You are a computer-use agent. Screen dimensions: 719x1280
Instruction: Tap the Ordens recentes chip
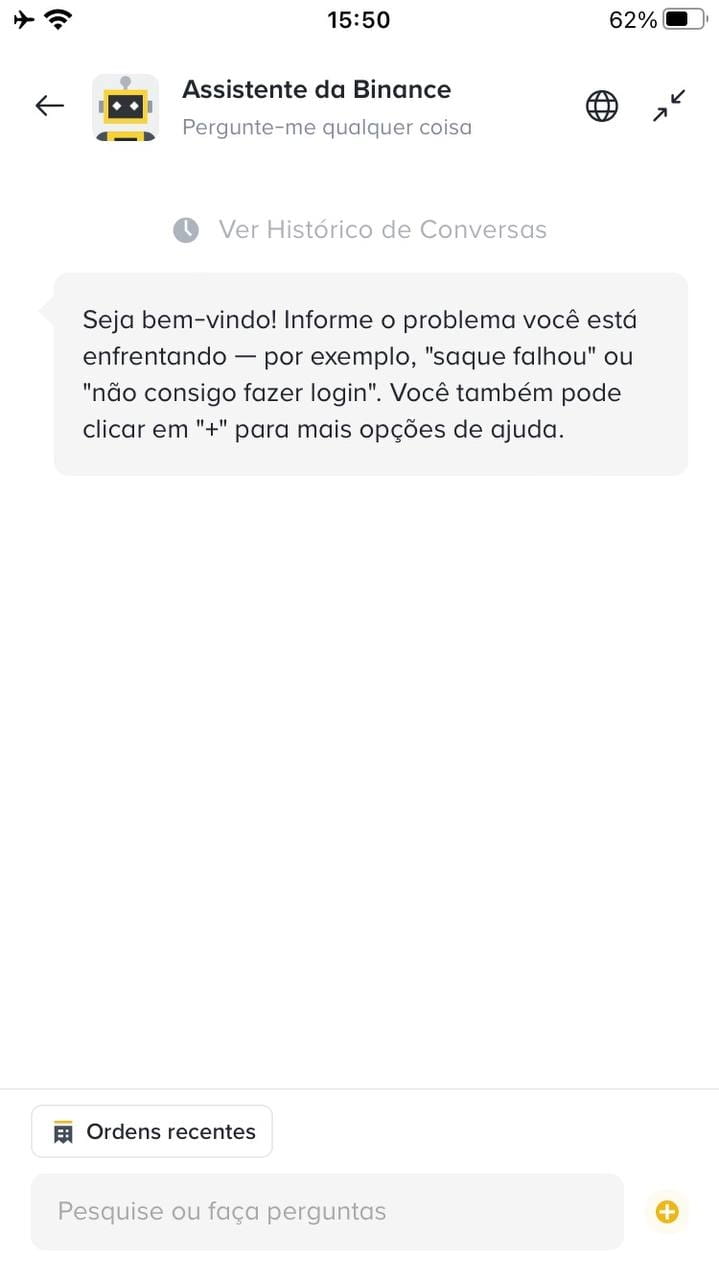pos(152,1131)
